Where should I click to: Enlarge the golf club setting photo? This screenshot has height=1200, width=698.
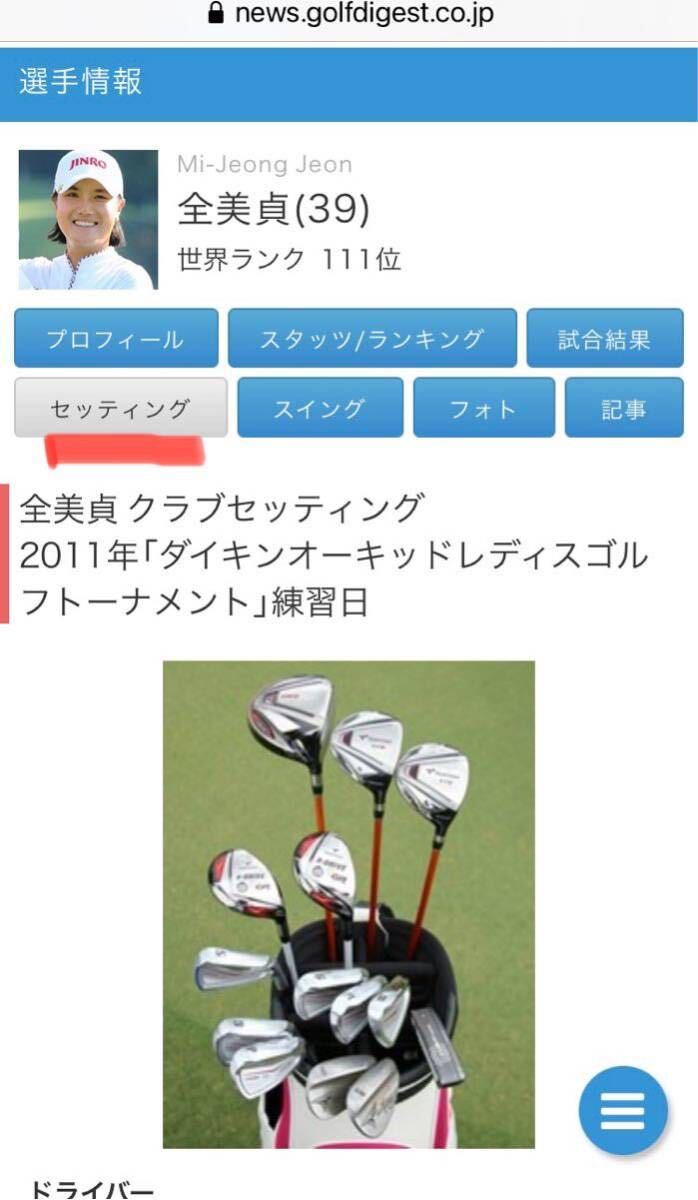349,903
